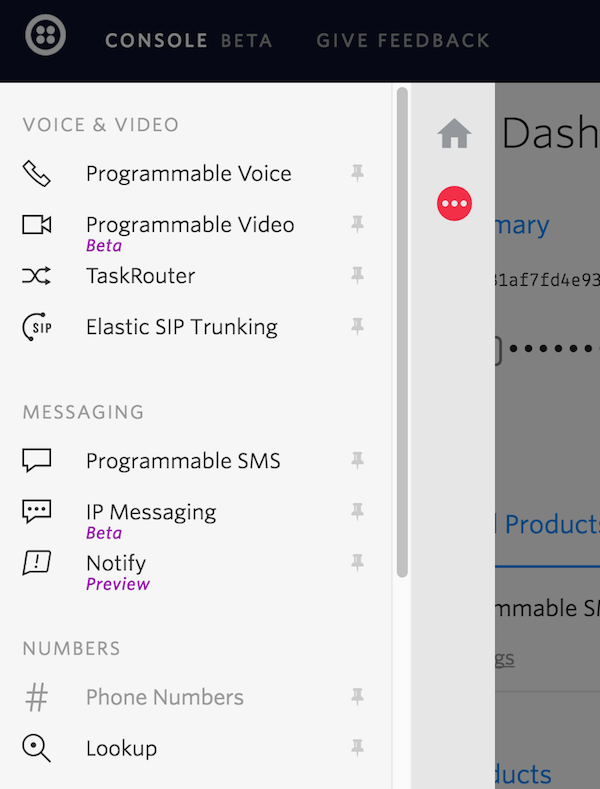The image size is (600, 789).
Task: Pin Lookup to the sidebar
Action: (x=357, y=748)
